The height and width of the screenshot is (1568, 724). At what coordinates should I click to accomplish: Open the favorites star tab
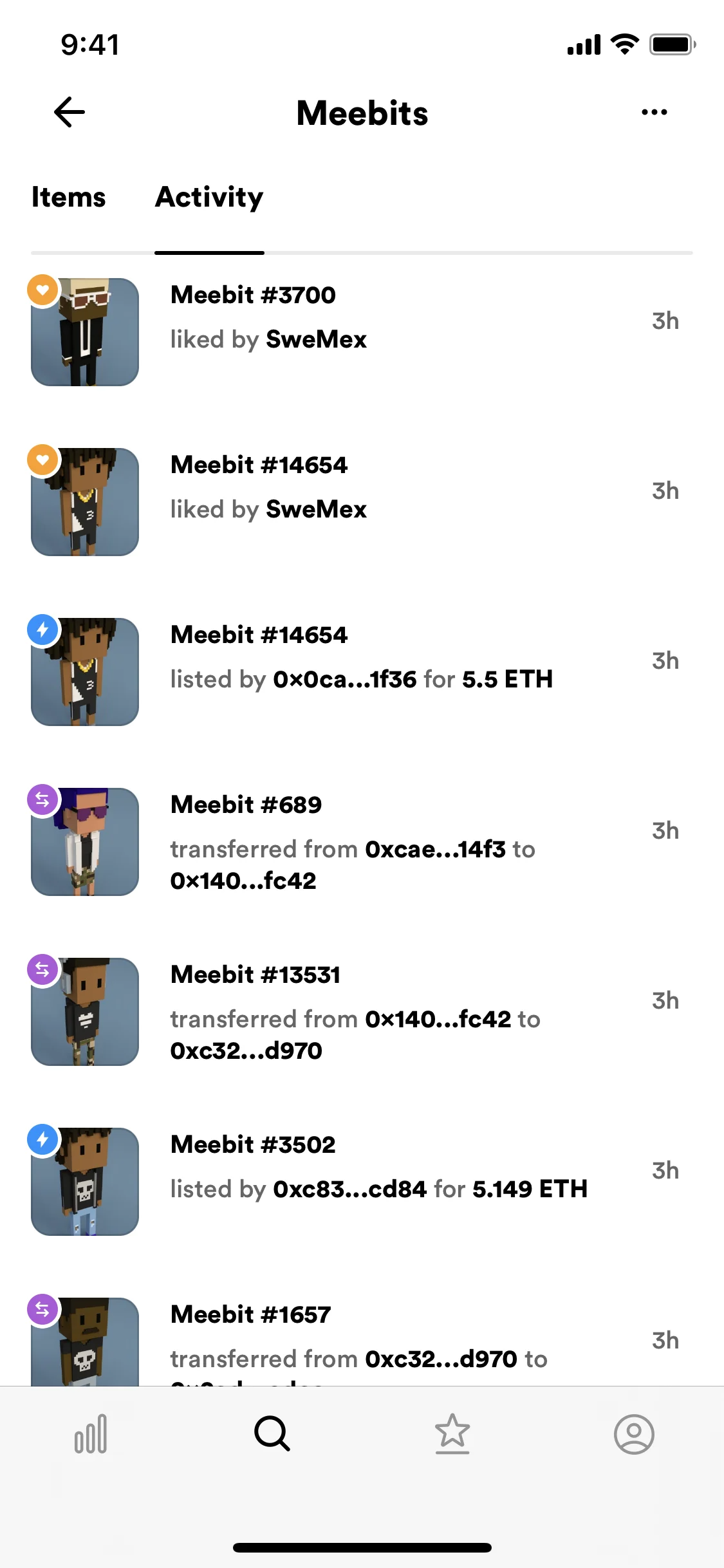click(452, 1434)
